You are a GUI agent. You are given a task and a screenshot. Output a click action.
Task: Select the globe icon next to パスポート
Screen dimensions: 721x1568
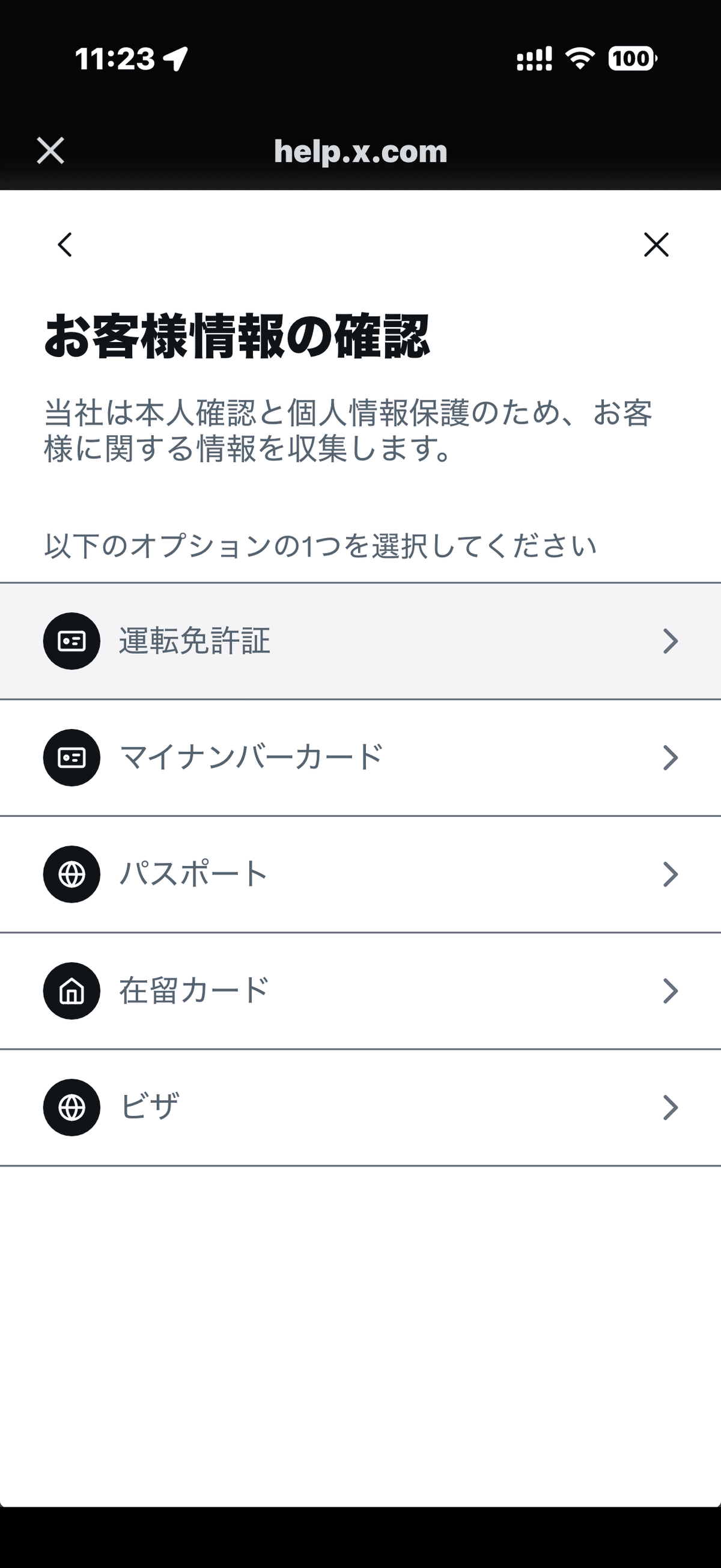71,874
